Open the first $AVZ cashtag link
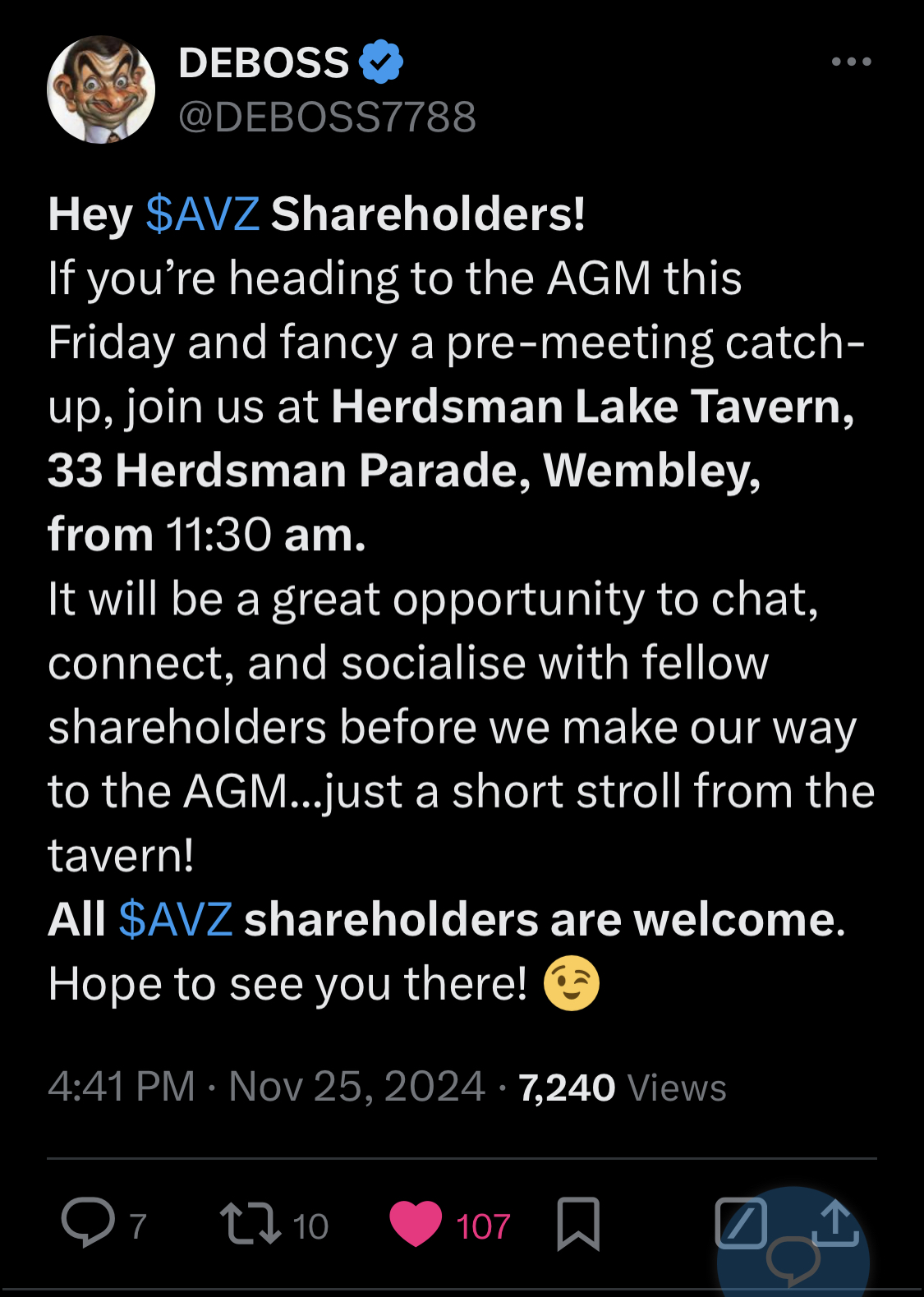The image size is (924, 1297). coord(202,214)
